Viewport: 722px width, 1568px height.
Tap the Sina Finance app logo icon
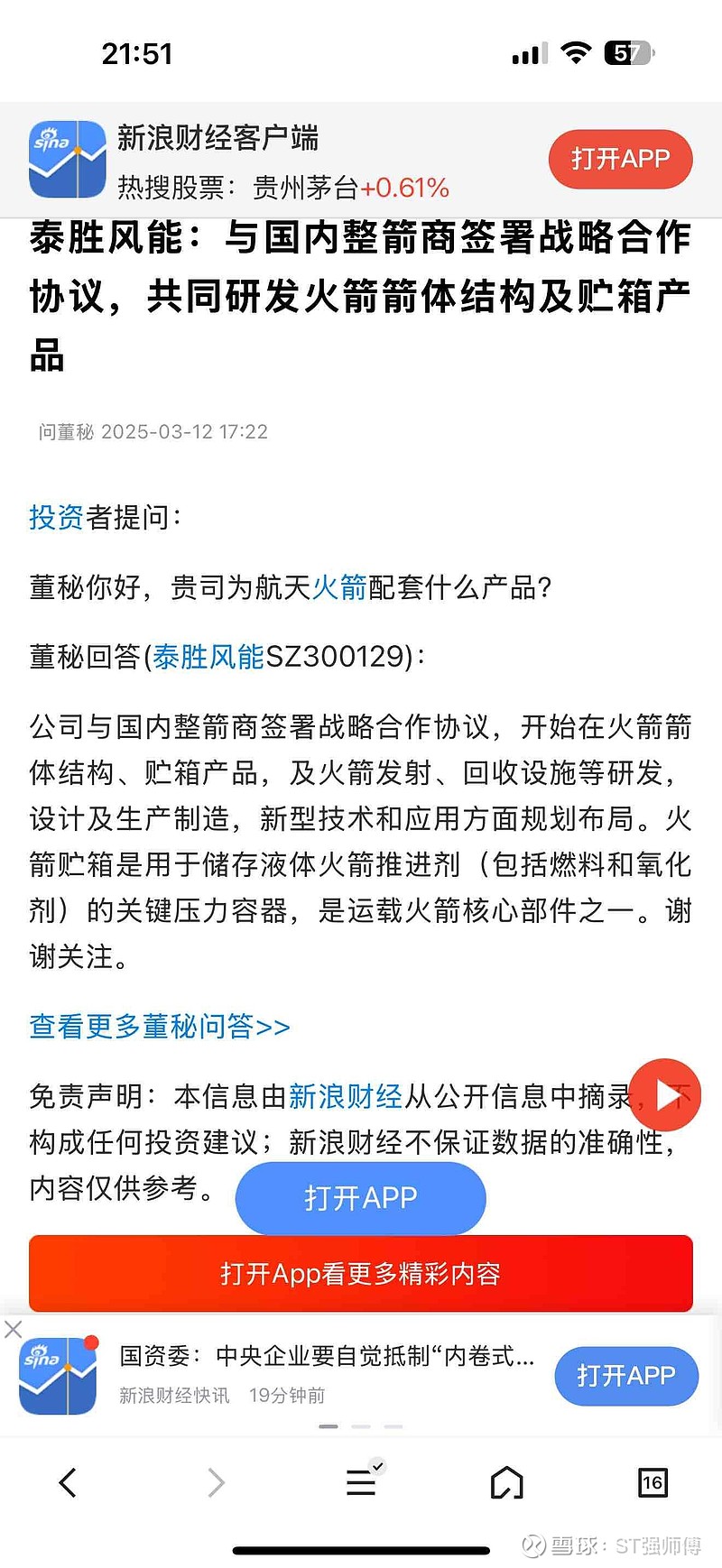(x=67, y=159)
